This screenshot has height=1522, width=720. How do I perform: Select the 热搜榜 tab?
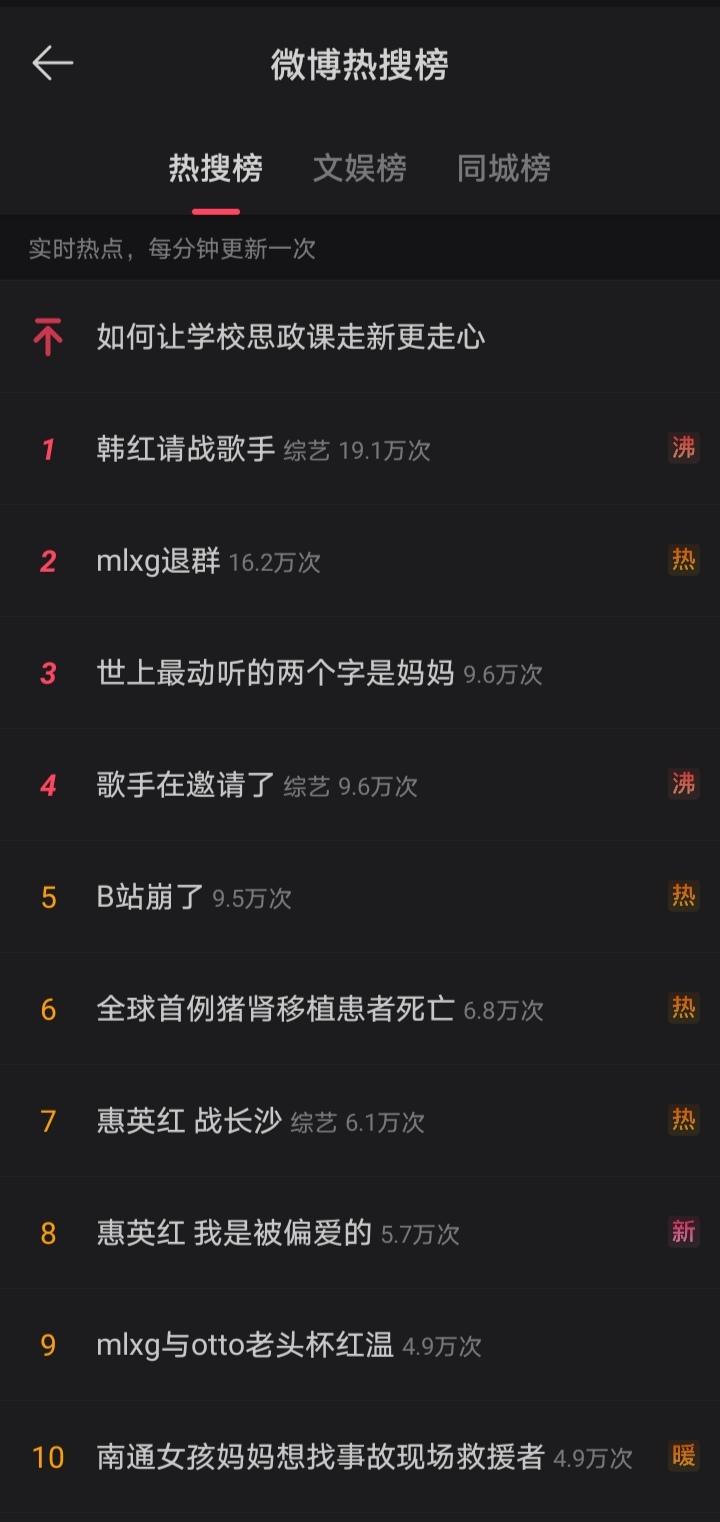coord(215,168)
